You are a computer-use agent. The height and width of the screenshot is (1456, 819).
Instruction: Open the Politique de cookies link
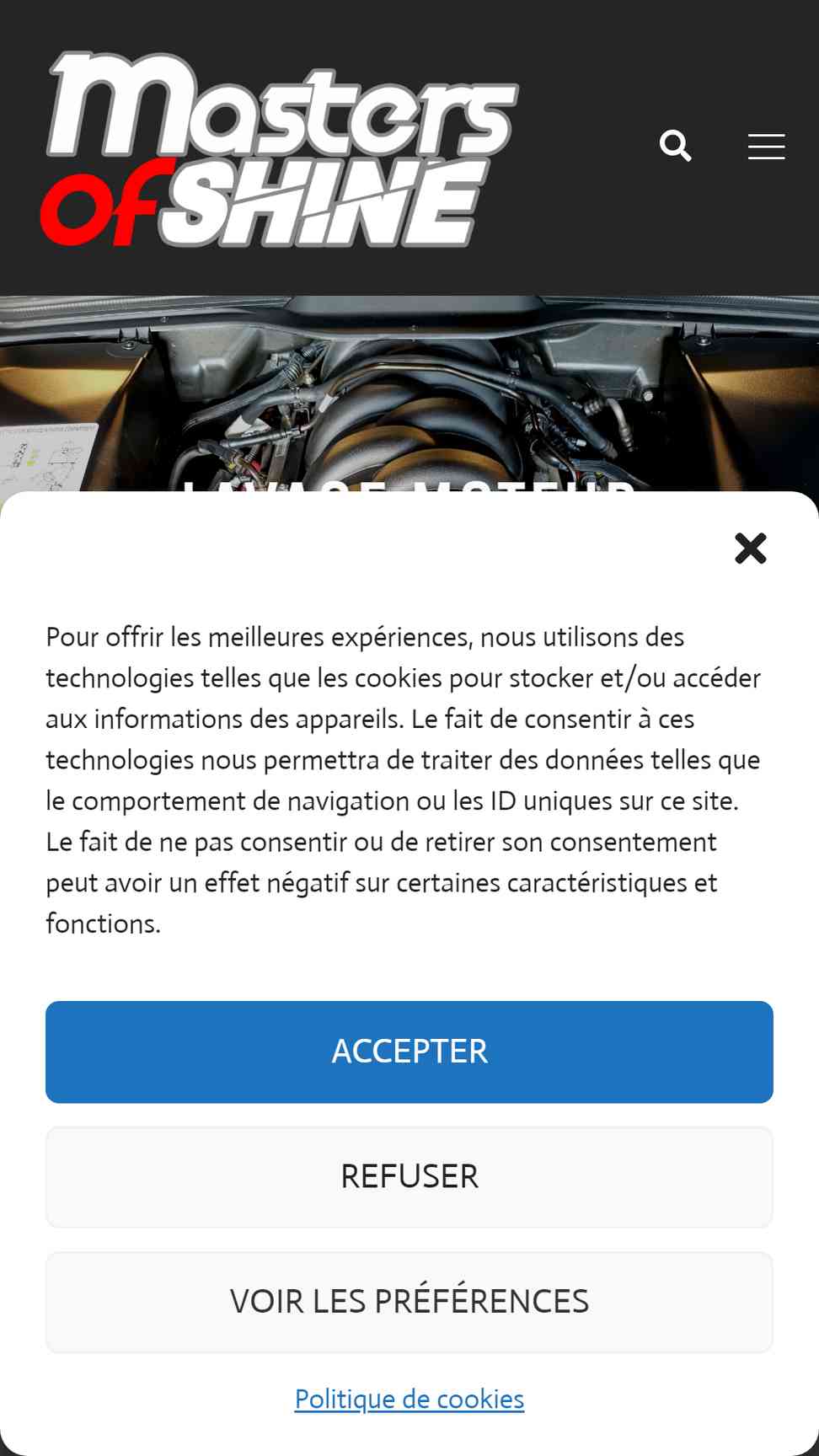click(409, 1399)
